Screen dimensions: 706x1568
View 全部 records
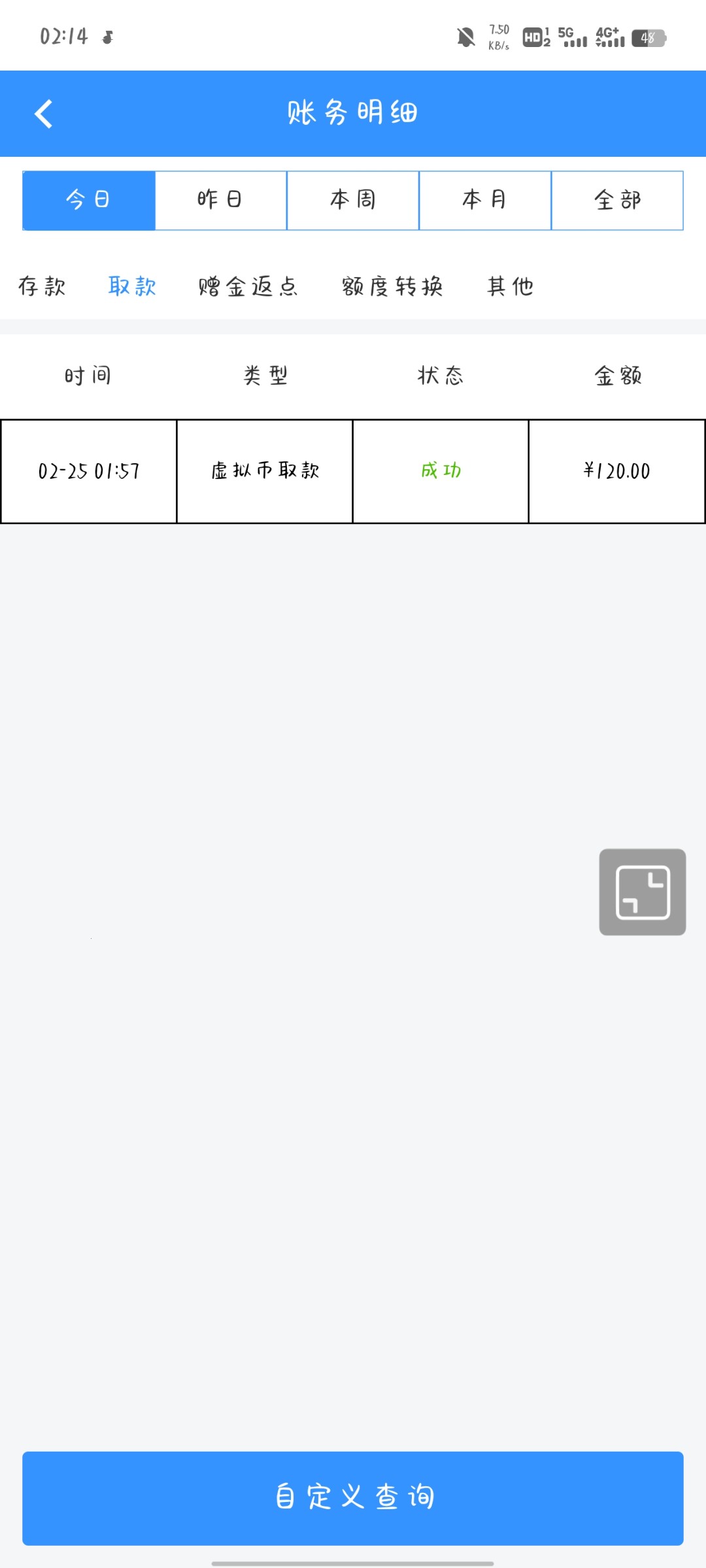(617, 200)
